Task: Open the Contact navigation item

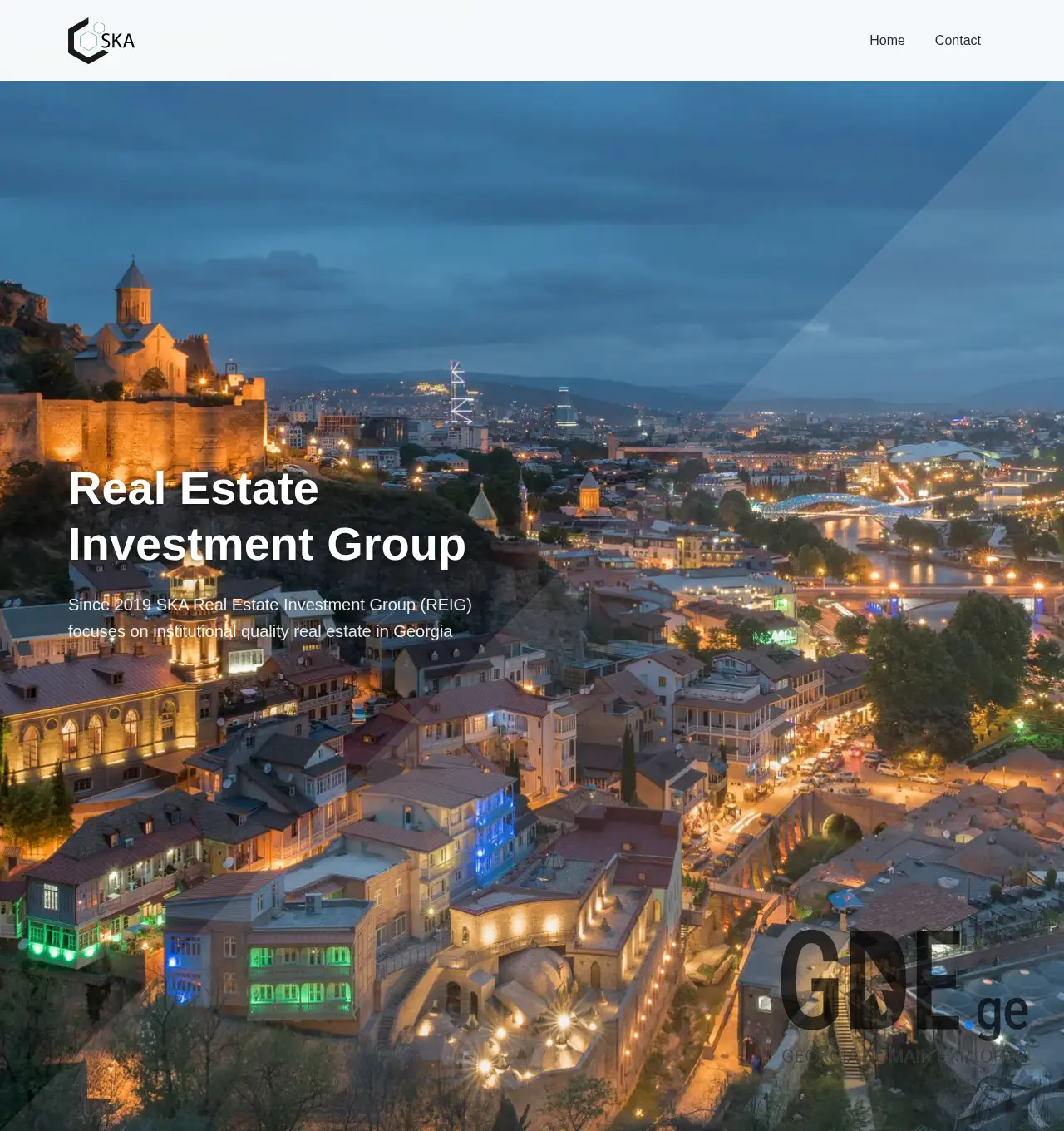Action: [x=958, y=40]
